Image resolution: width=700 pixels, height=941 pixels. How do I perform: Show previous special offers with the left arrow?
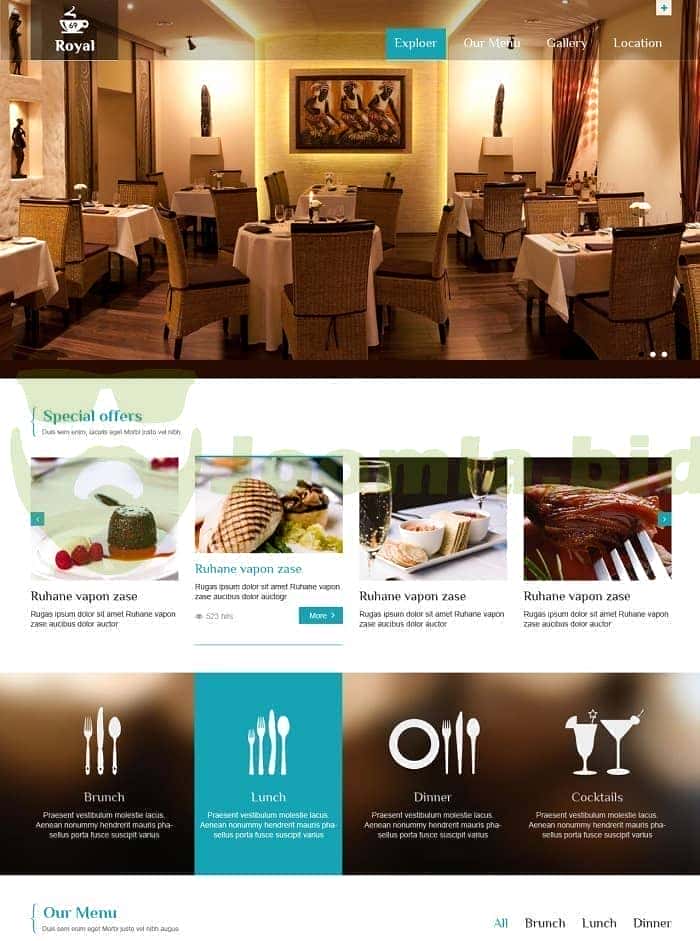pyautogui.click(x=38, y=519)
